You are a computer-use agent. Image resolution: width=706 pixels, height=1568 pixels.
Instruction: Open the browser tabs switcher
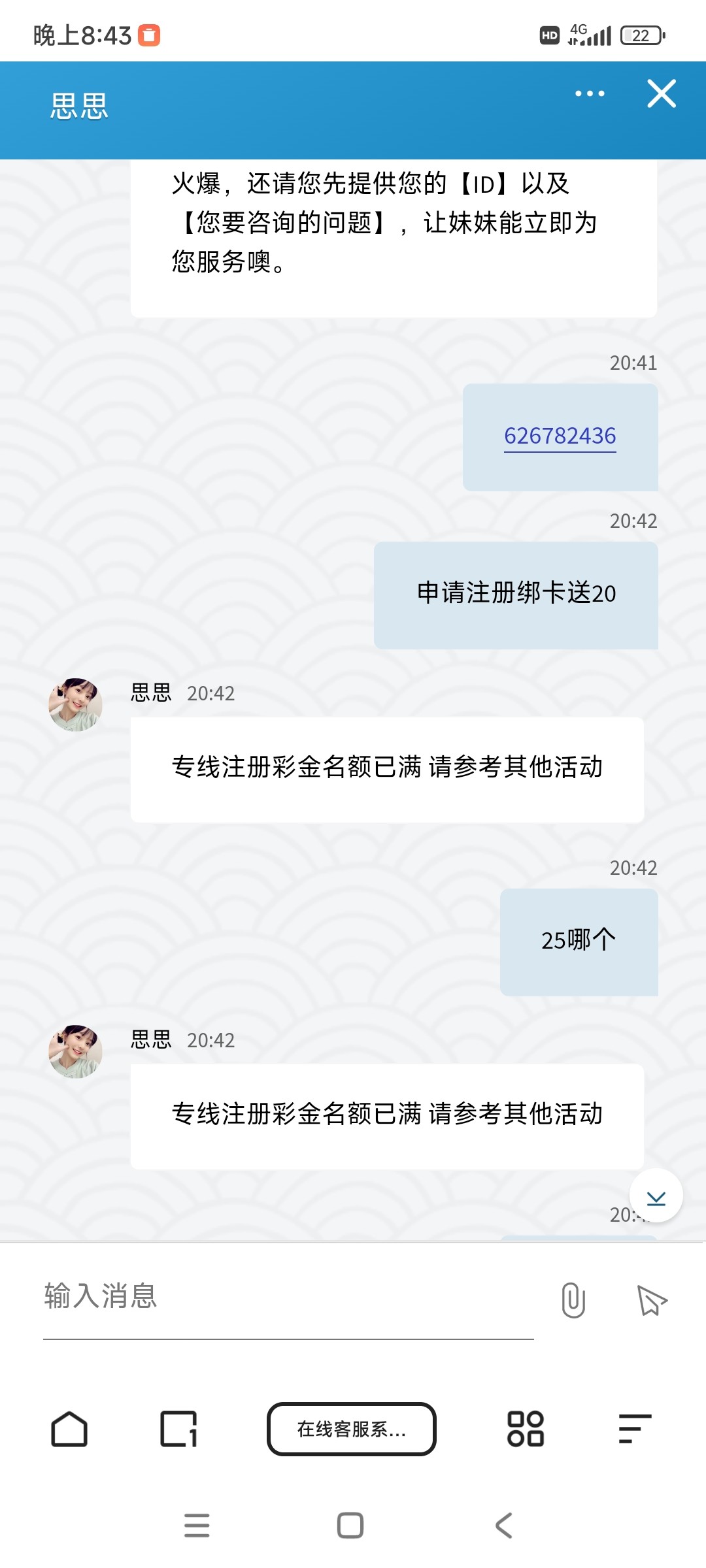(178, 1429)
